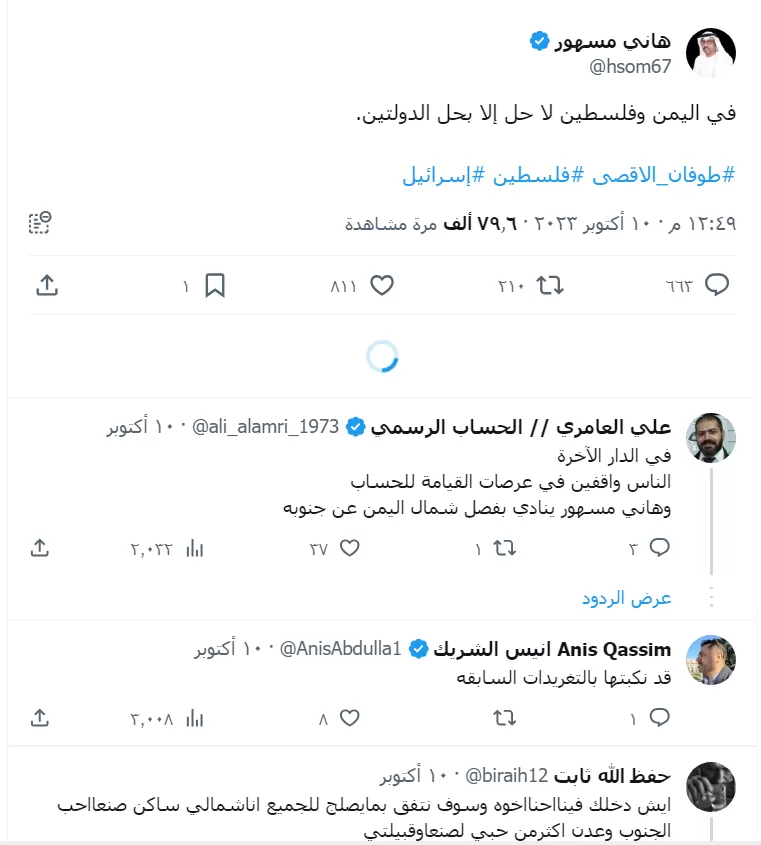Open هاني مسهور's profile picture

(710, 53)
